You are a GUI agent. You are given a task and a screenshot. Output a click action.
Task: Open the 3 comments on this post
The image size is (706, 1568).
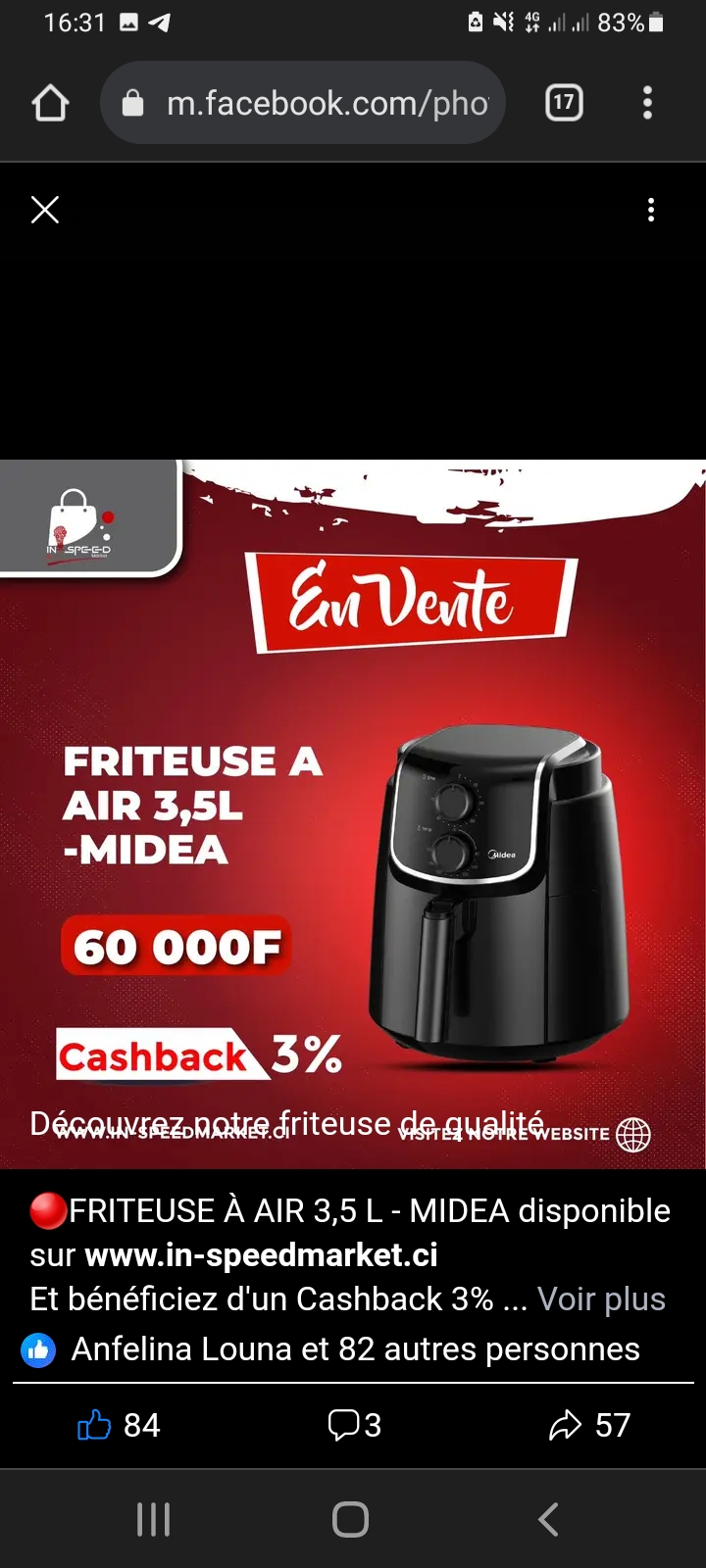tap(354, 1425)
